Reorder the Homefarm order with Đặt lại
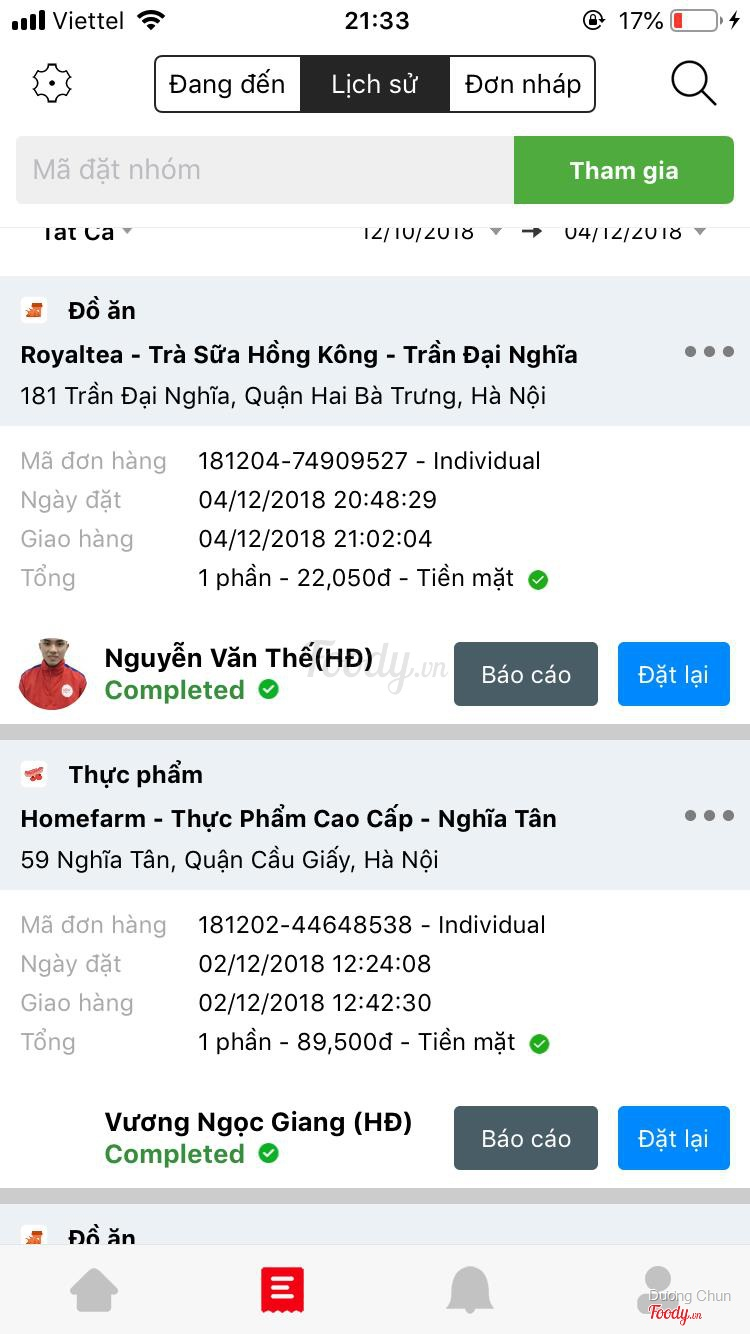Screen dimensions: 750x1334 [x=673, y=1138]
